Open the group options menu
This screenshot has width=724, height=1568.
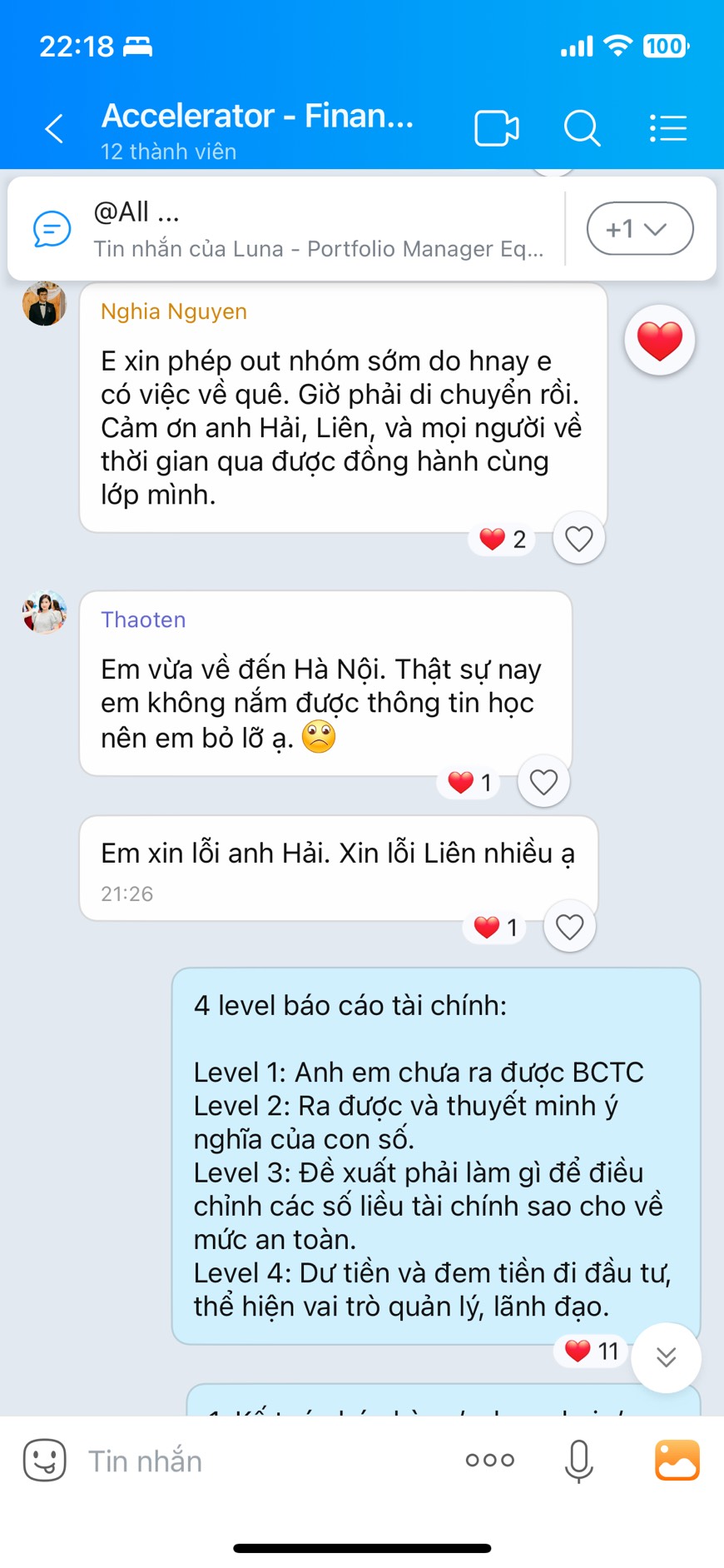tap(667, 129)
